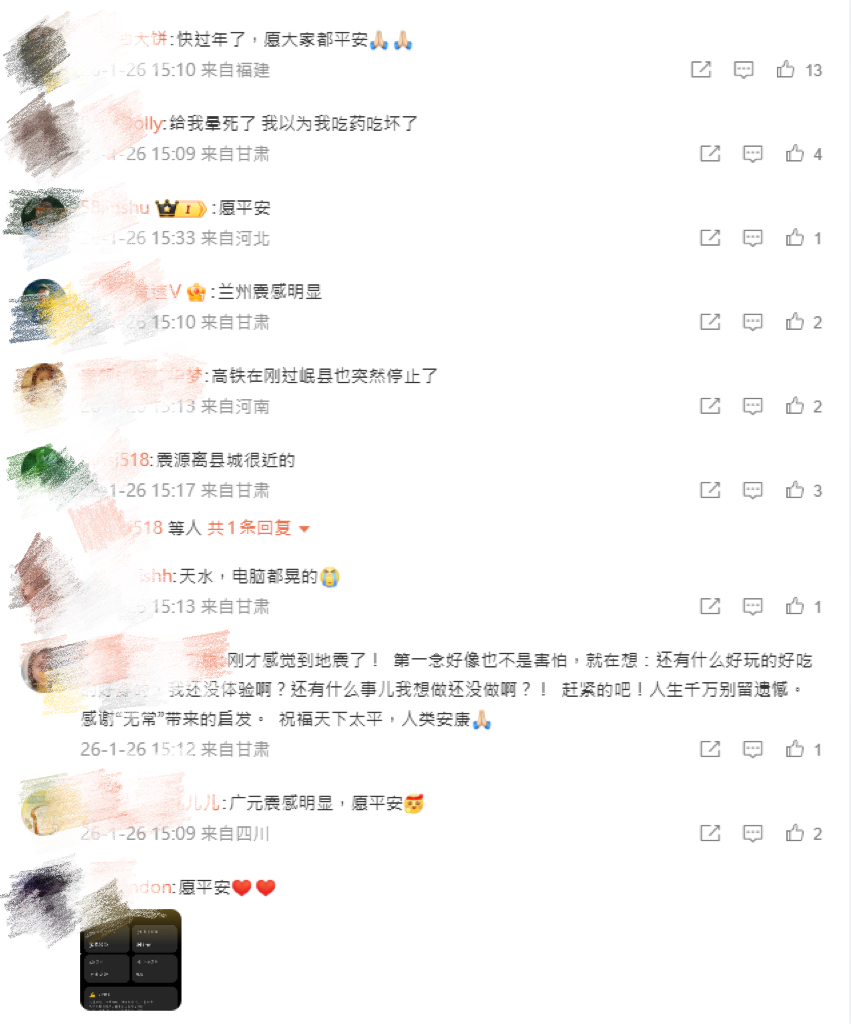Reply to comment 广元震感明显，愿平安

(x=752, y=833)
